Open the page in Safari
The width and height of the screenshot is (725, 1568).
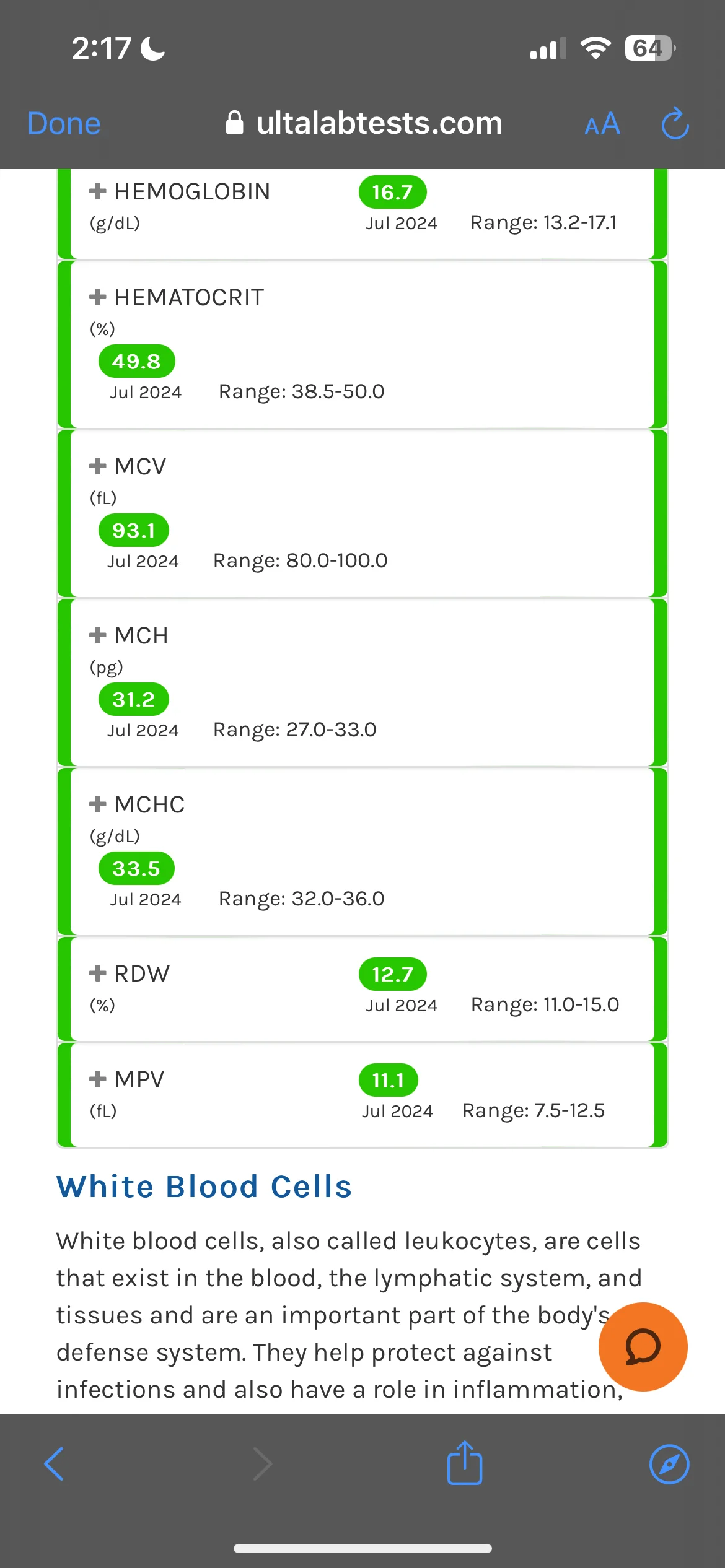669,1465
